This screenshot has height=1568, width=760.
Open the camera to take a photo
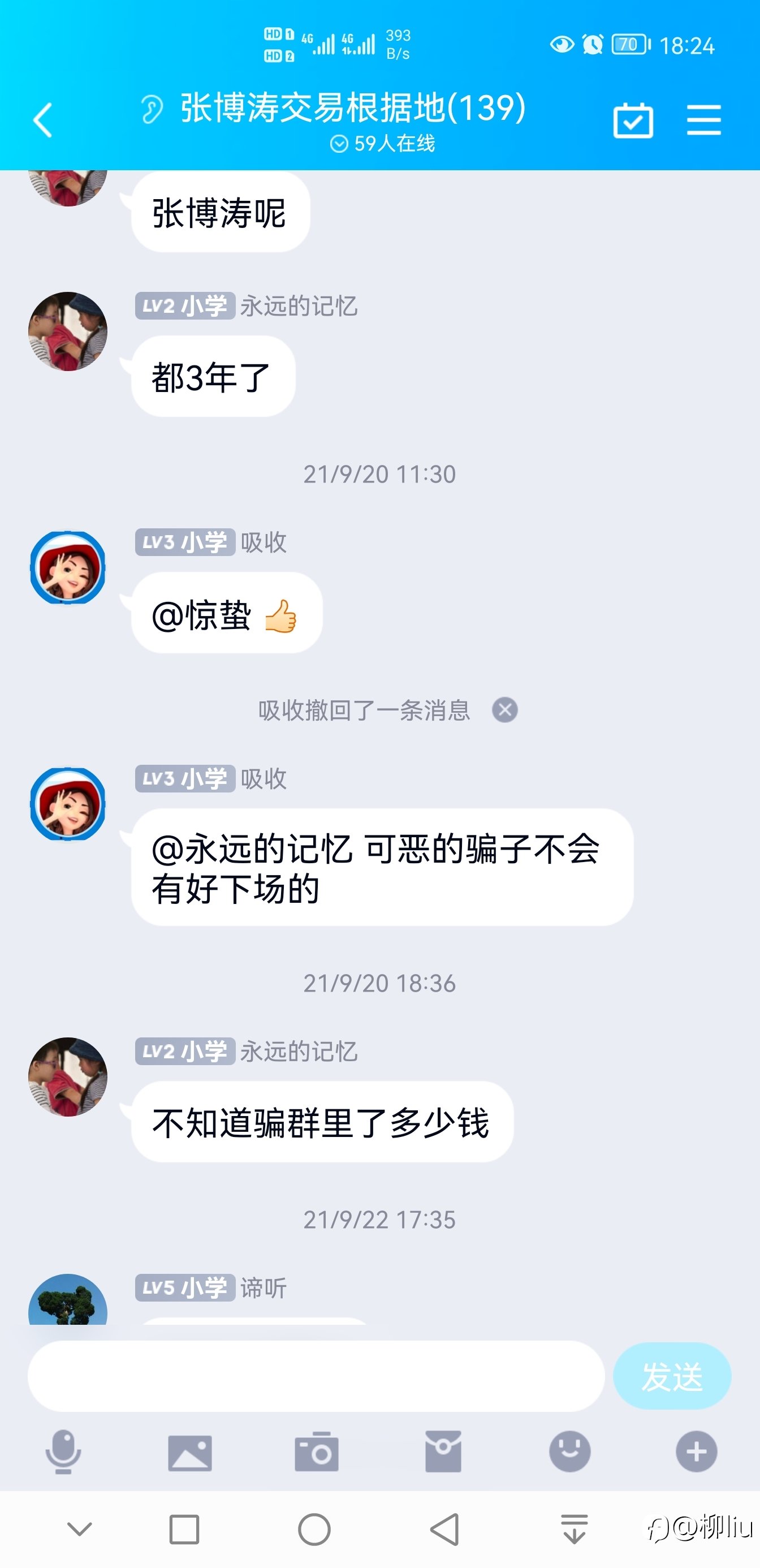(317, 1451)
